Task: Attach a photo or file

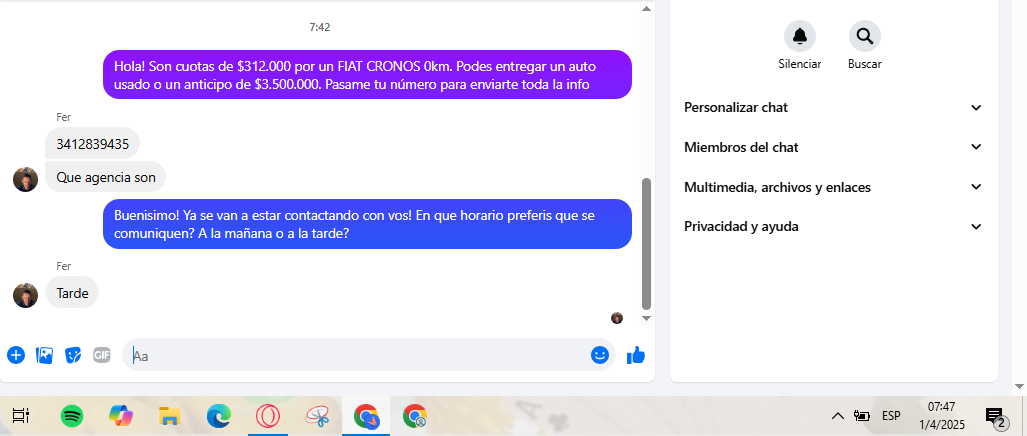Action: [x=44, y=355]
